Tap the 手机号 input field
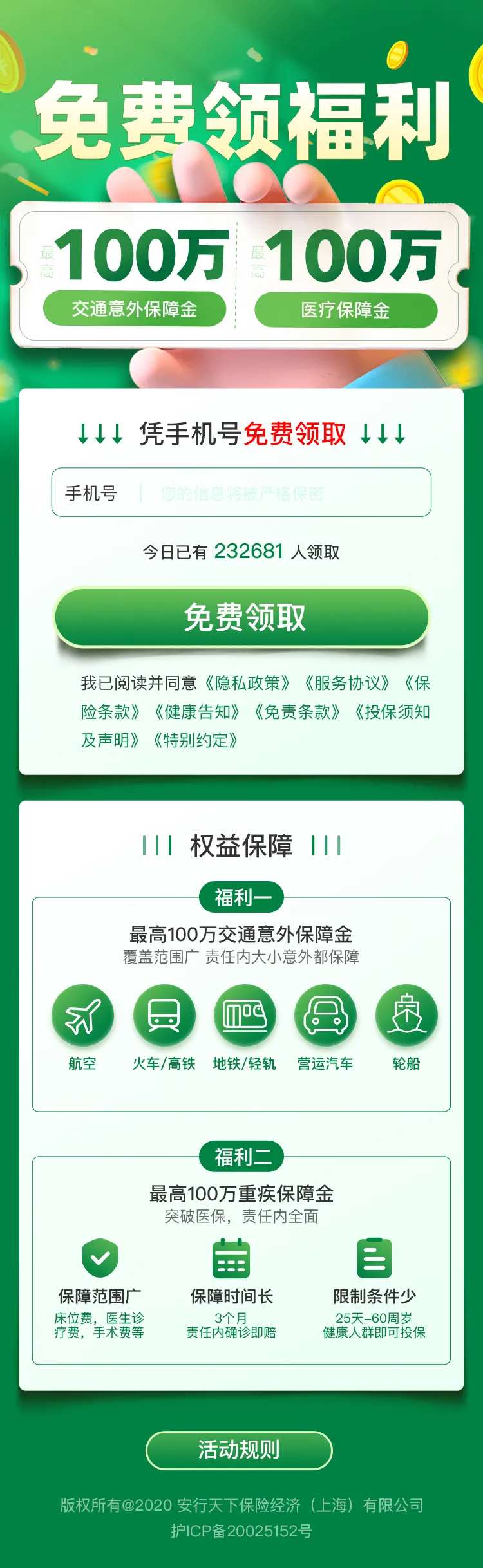The image size is (483, 1568). (241, 492)
